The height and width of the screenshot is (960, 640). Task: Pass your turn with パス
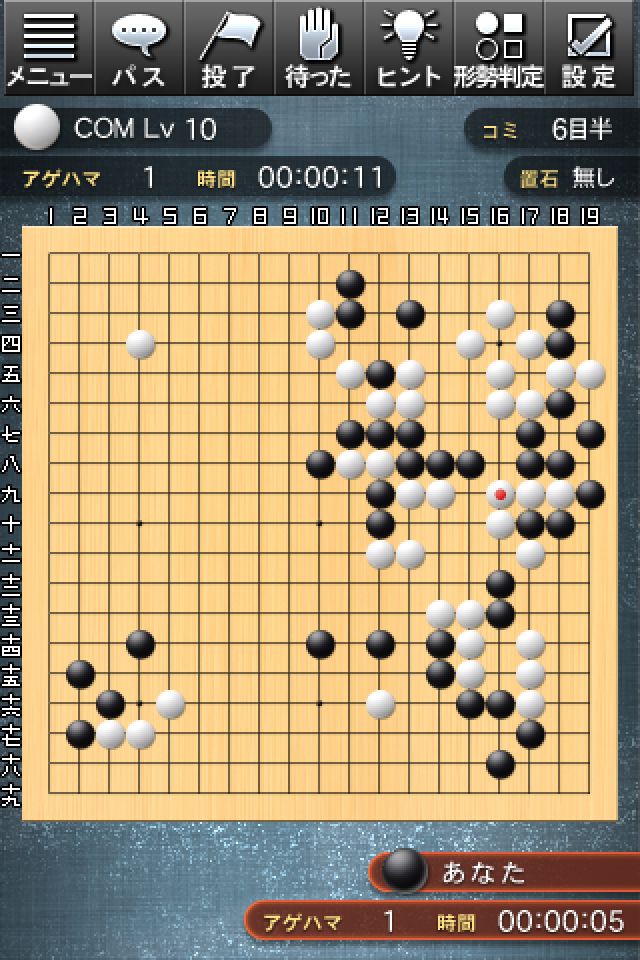click(138, 48)
